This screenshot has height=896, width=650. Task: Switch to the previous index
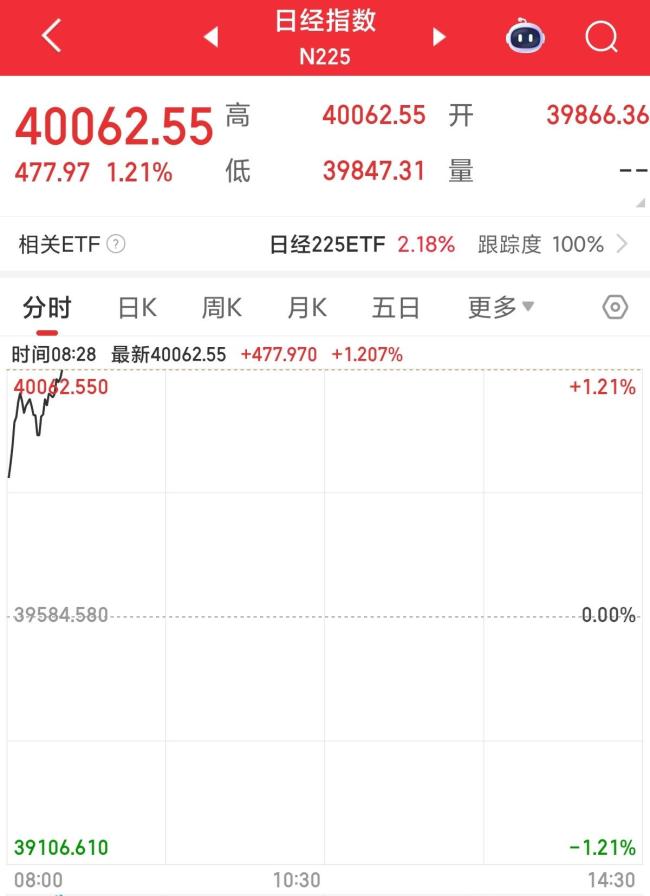click(211, 38)
